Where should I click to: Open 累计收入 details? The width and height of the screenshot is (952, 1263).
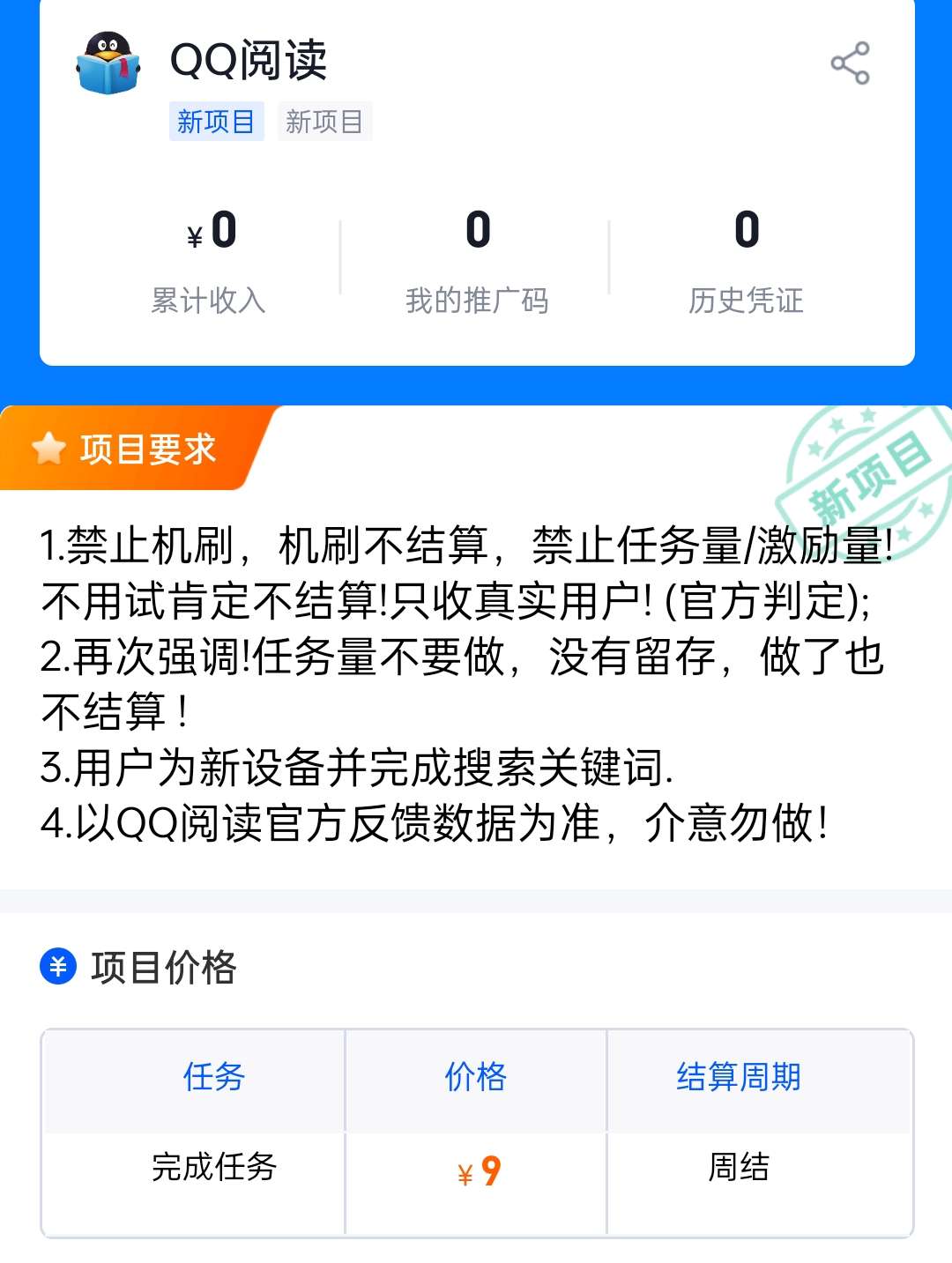tap(209, 262)
